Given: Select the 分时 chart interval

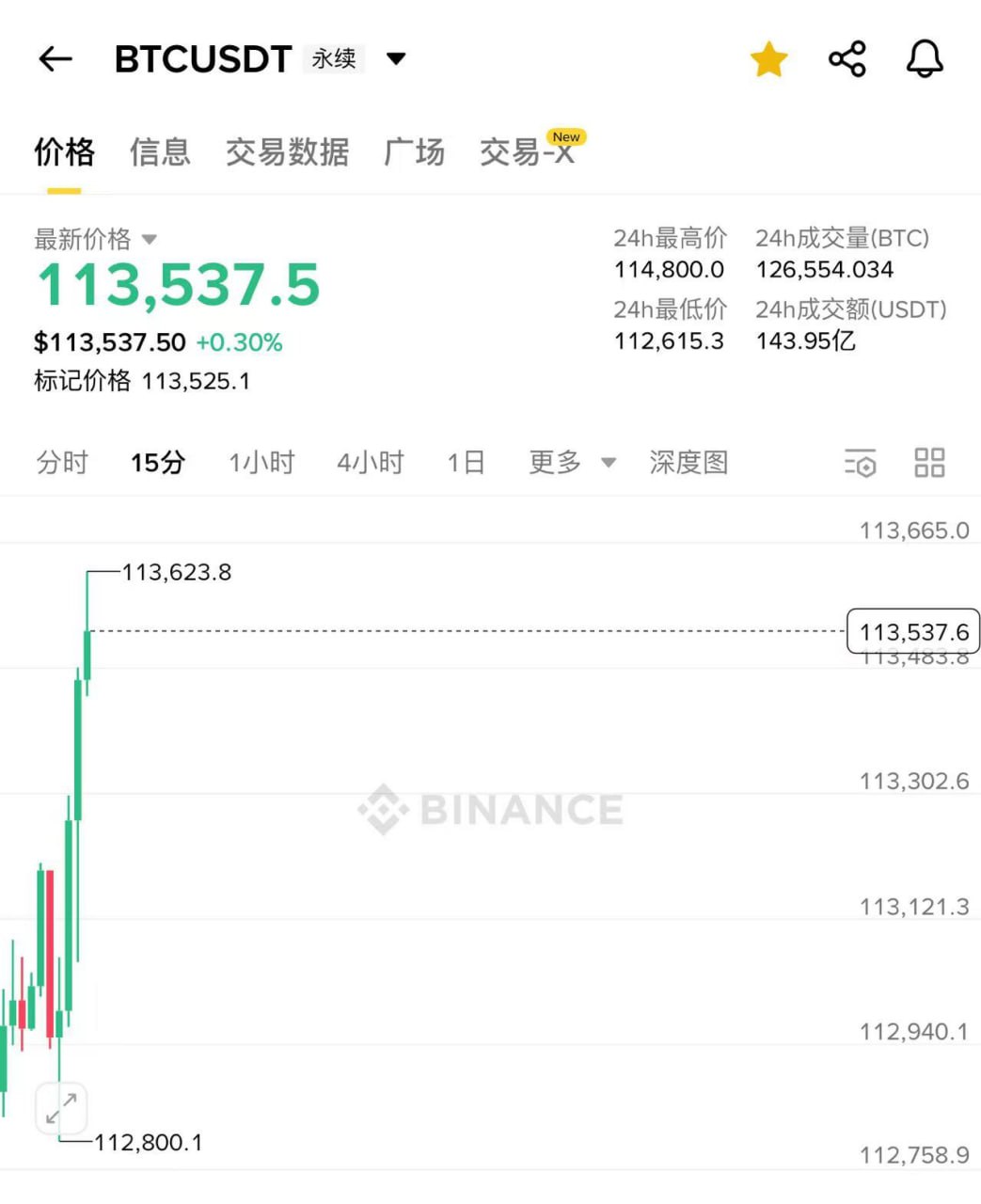Looking at the screenshot, I should (x=62, y=463).
